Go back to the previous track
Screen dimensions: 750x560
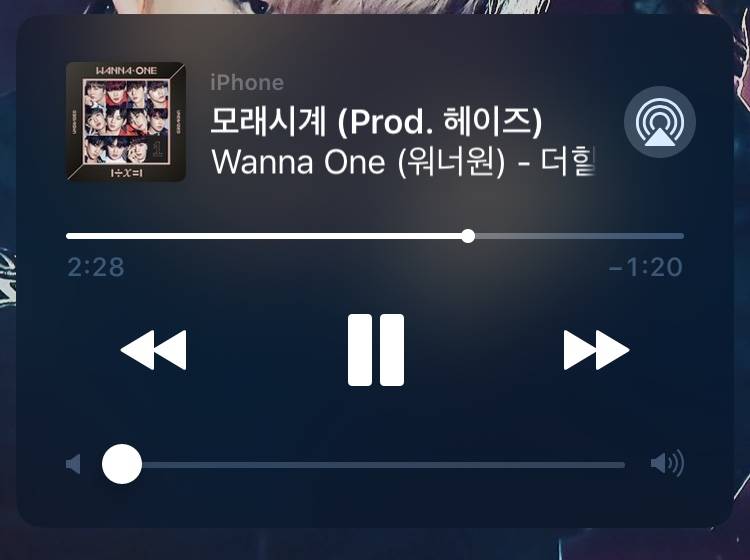pos(153,350)
